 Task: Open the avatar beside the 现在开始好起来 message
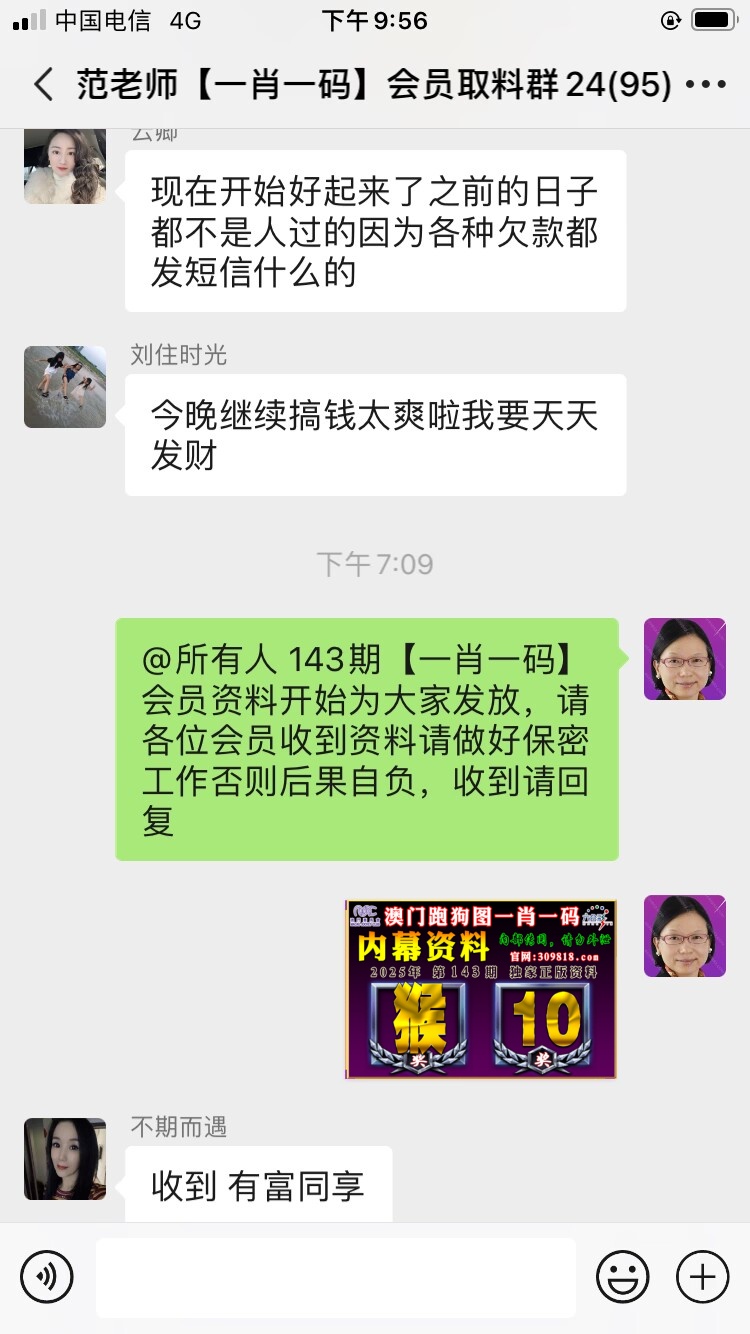pyautogui.click(x=65, y=166)
